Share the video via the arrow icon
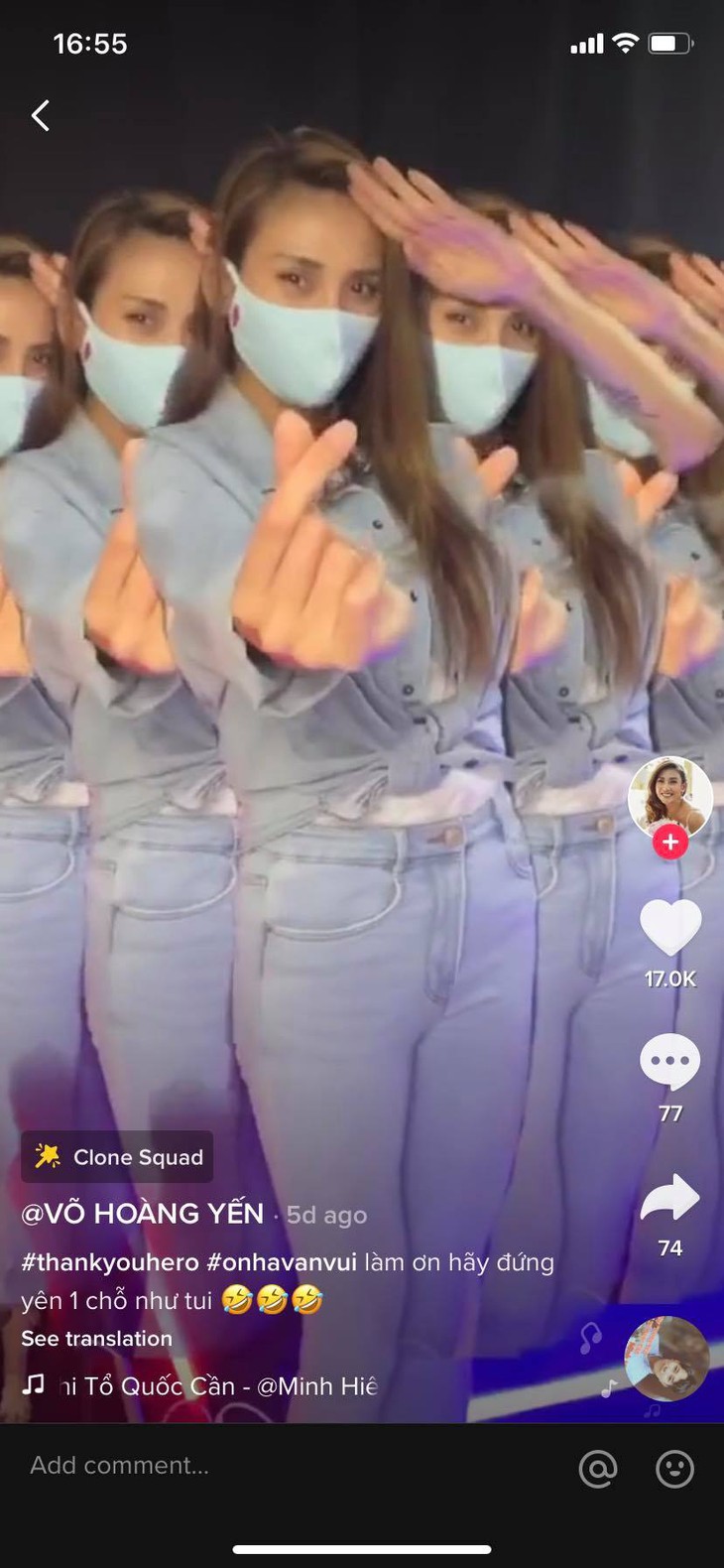 tap(670, 1198)
